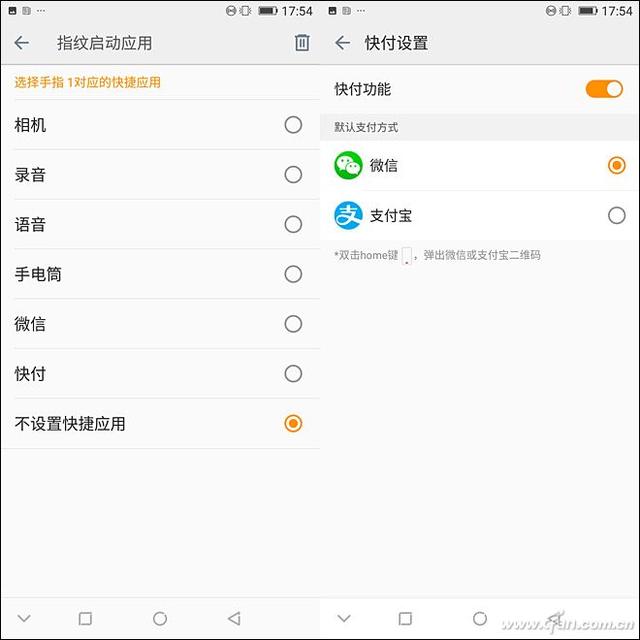The image size is (640, 640).
Task: Go back from the 快付设置 screen
Action: click(342, 42)
